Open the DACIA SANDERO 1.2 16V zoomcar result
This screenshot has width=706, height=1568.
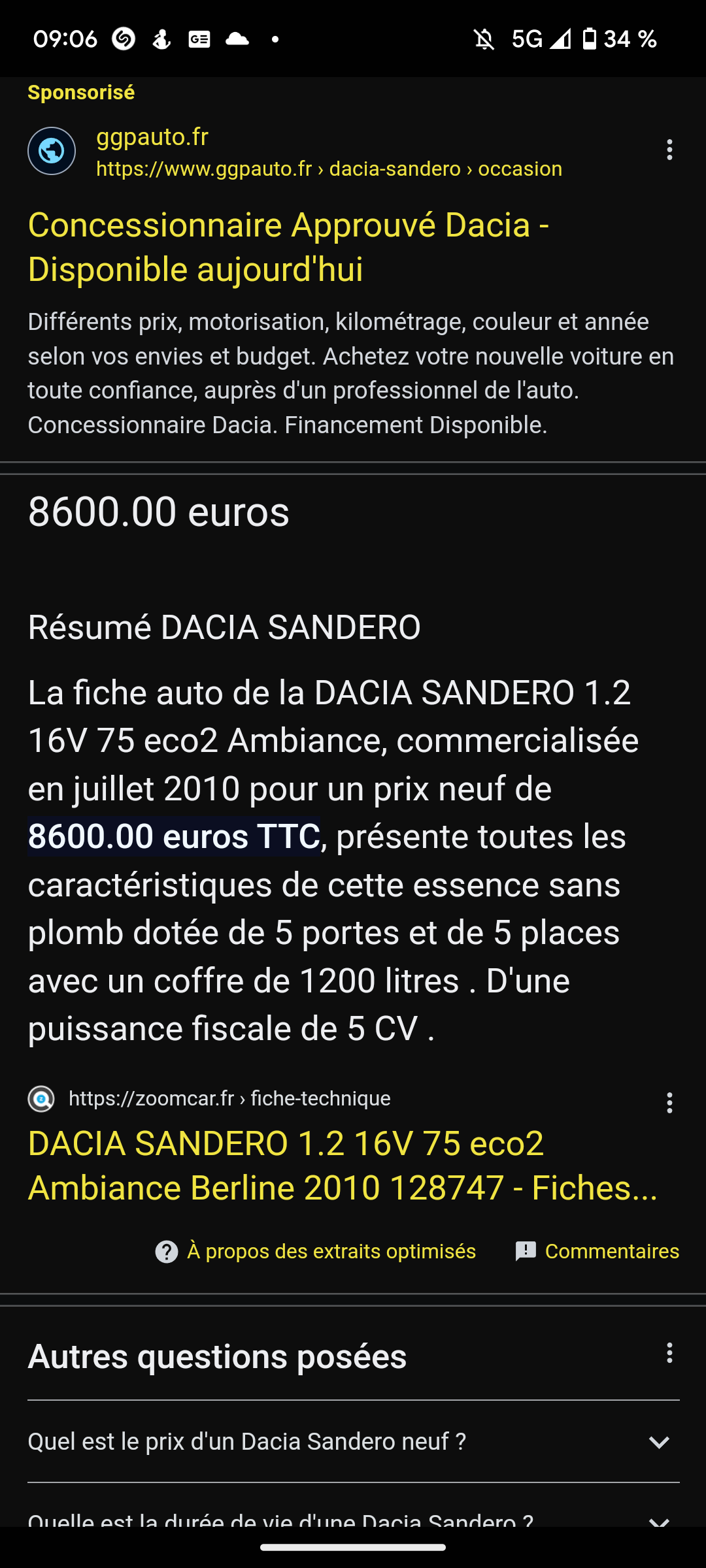coord(343,1166)
